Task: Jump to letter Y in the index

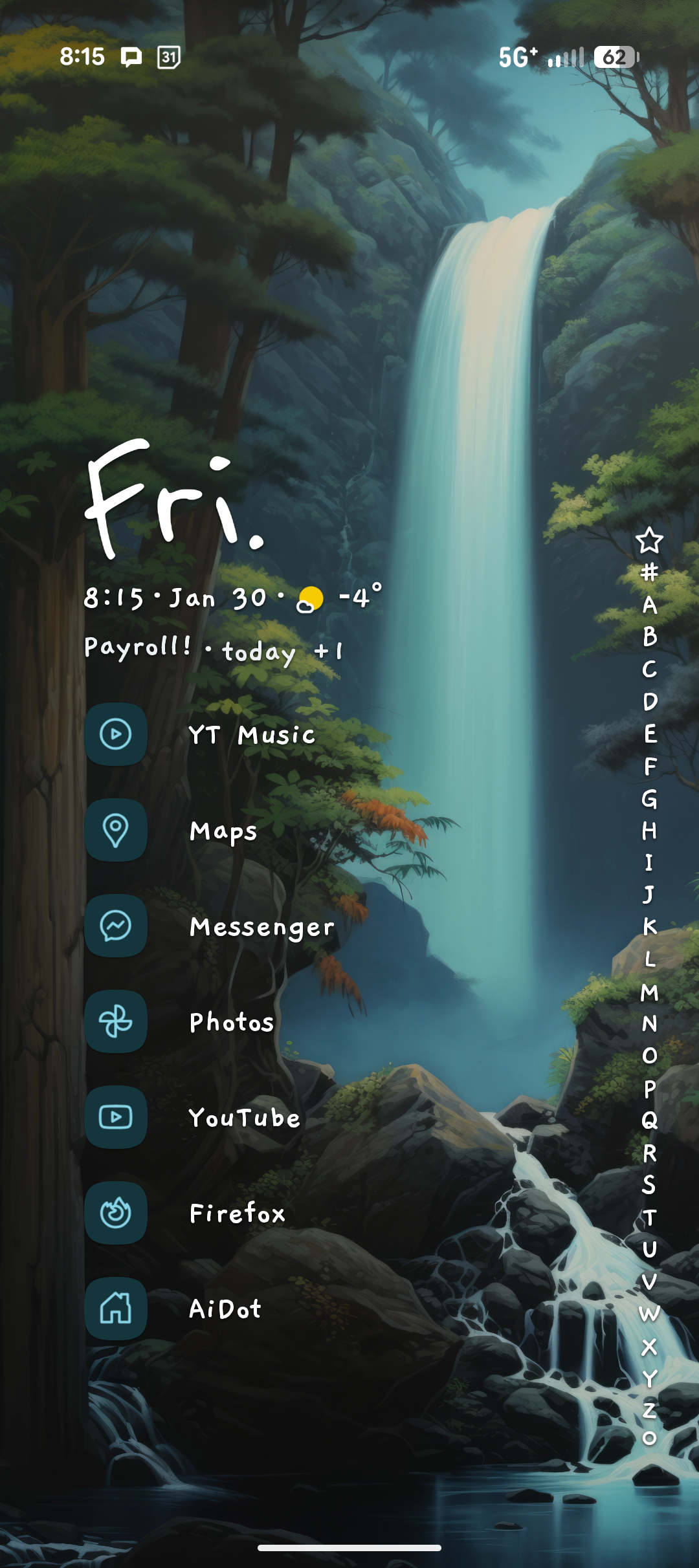Action: 649,1378
